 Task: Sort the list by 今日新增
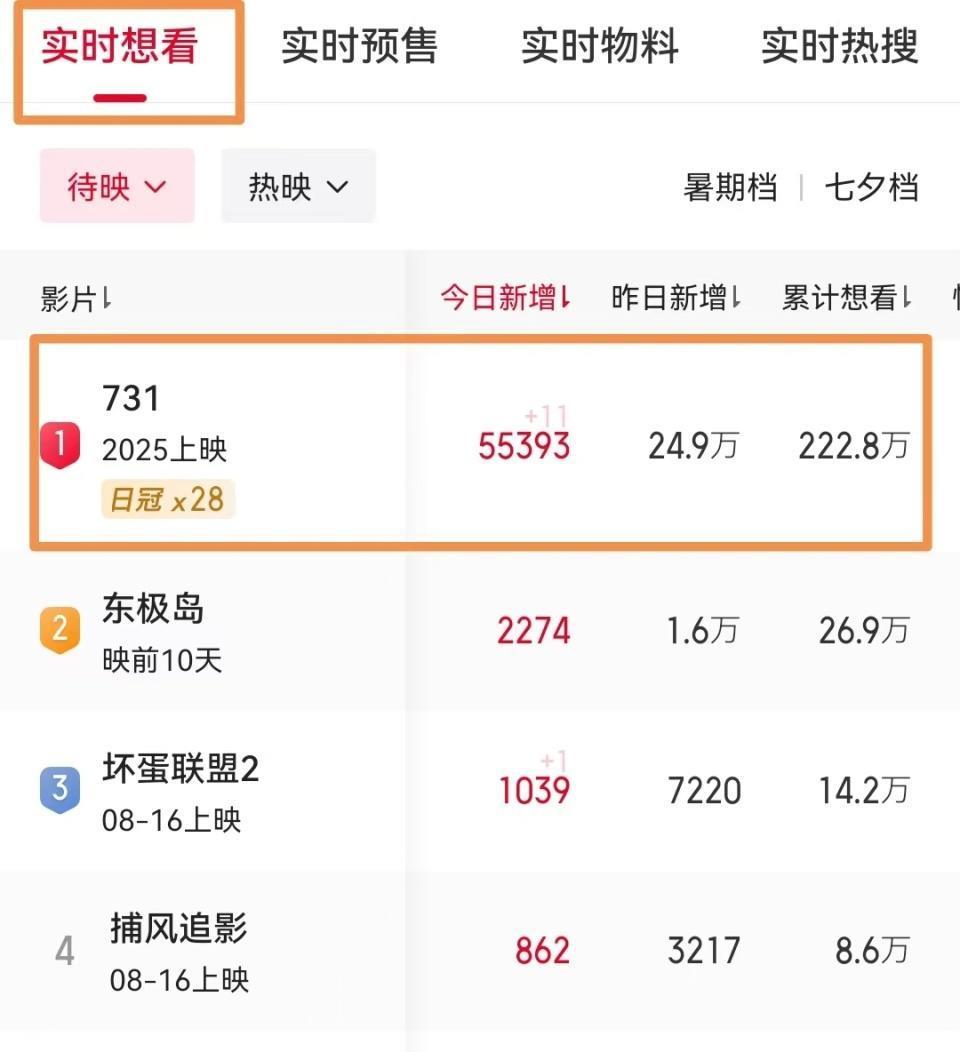pyautogui.click(x=506, y=297)
